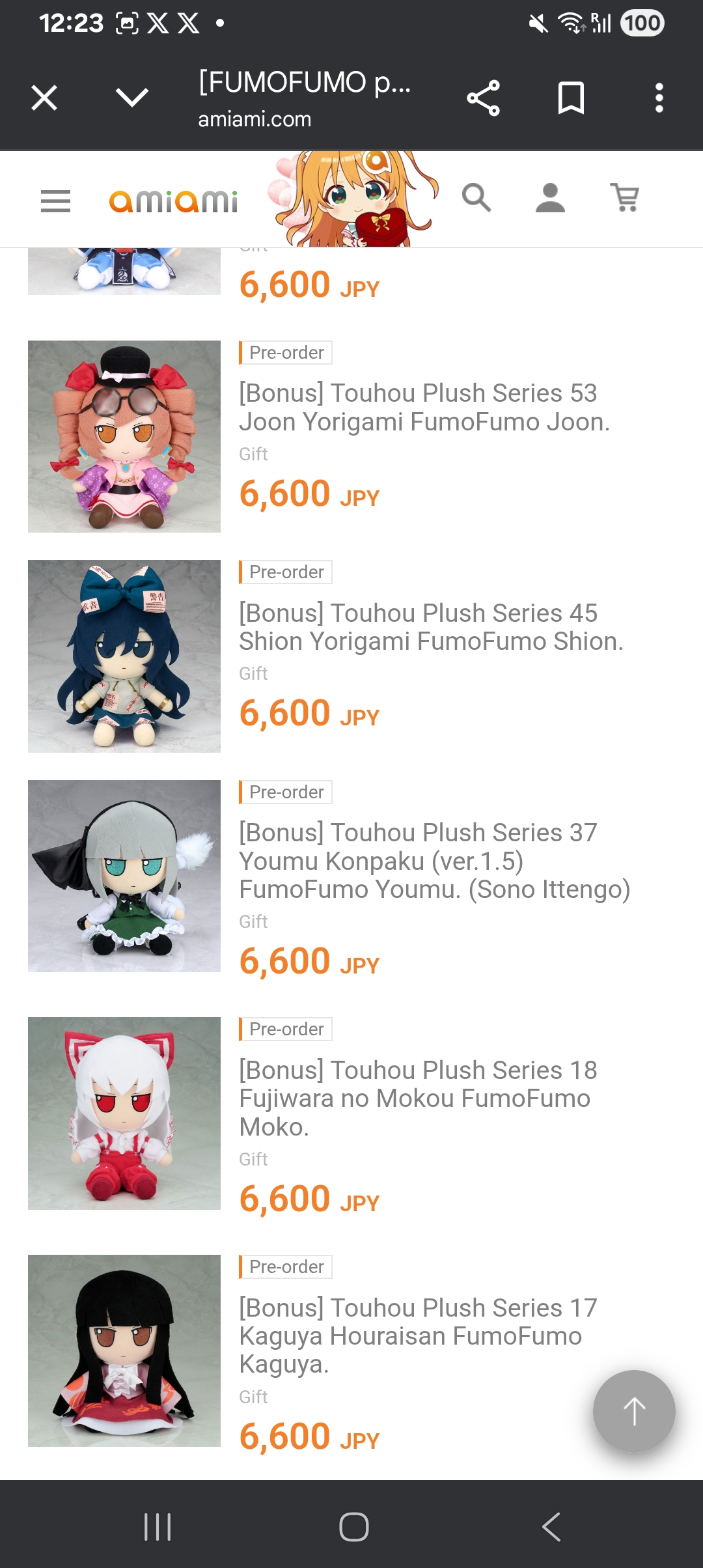Open the browser overflow menu

click(x=659, y=98)
